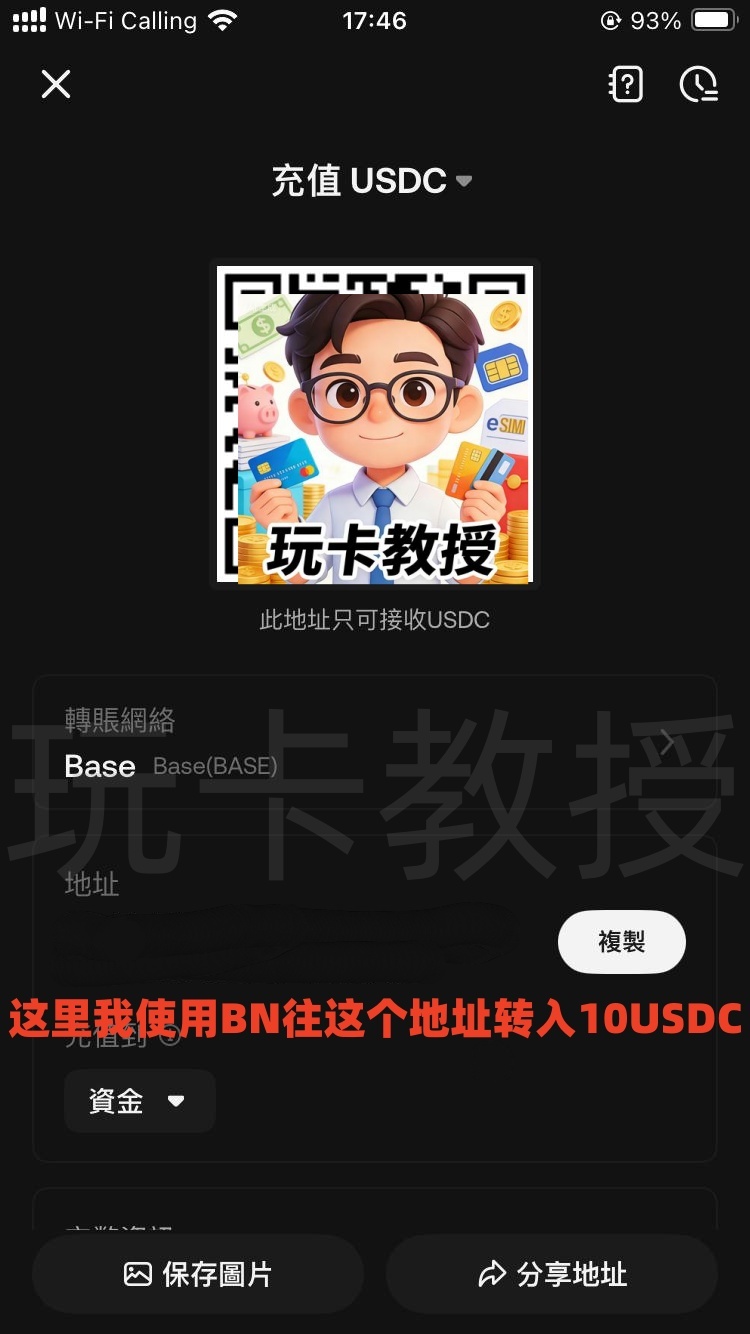Copy the deposit address with 複製
750x1334 pixels.
[x=621, y=941]
